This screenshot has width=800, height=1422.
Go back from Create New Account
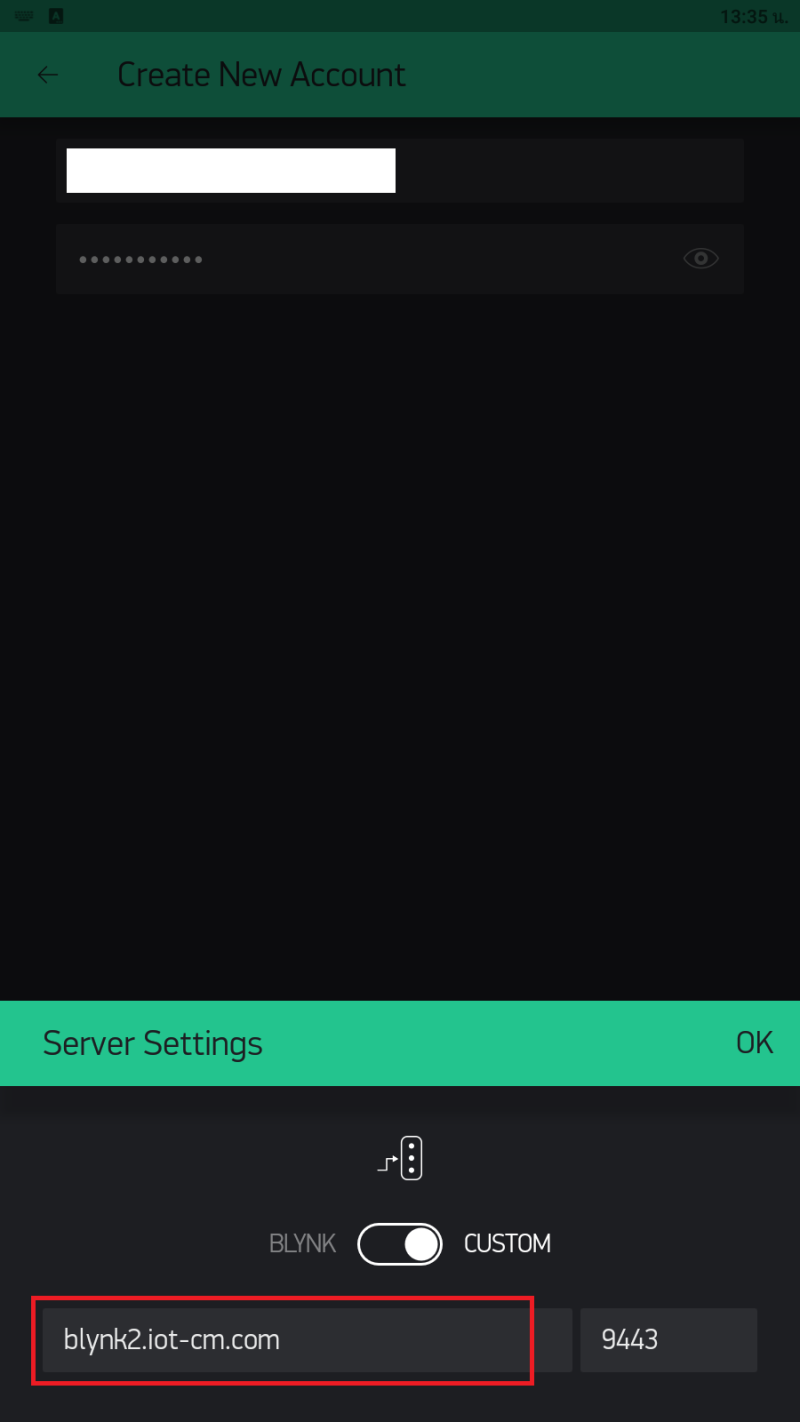pos(48,75)
